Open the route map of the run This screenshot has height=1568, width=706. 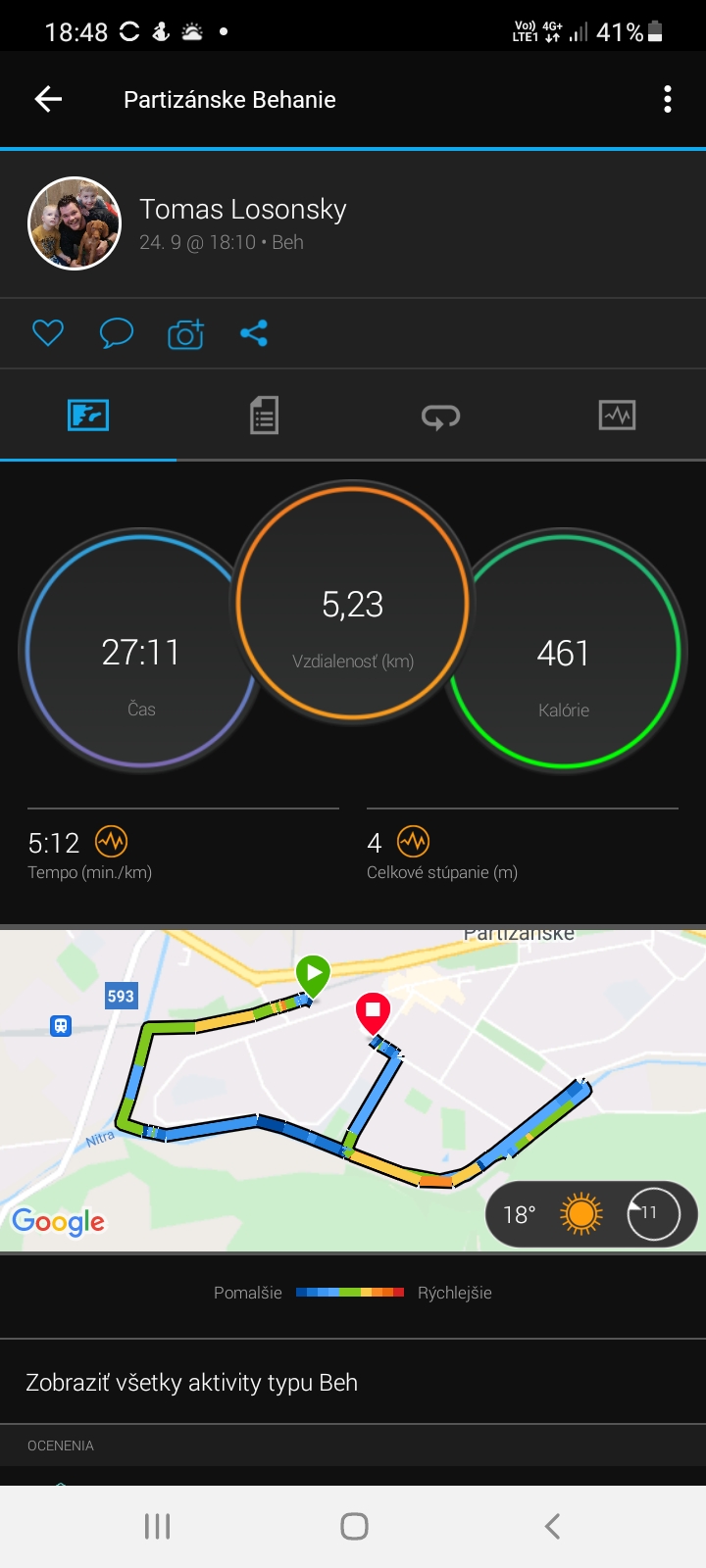tap(353, 1090)
